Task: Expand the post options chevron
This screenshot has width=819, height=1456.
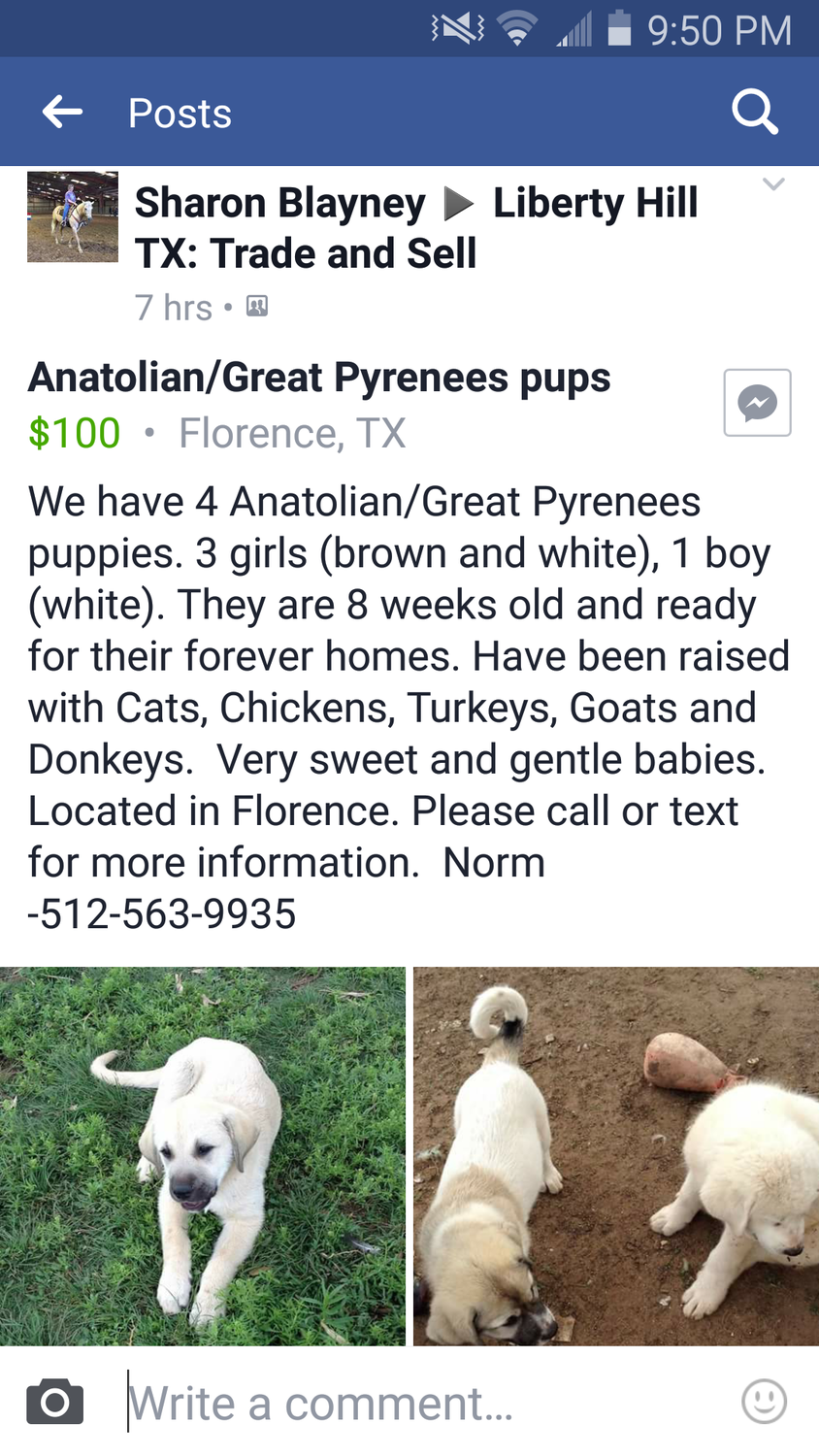Action: click(x=772, y=184)
